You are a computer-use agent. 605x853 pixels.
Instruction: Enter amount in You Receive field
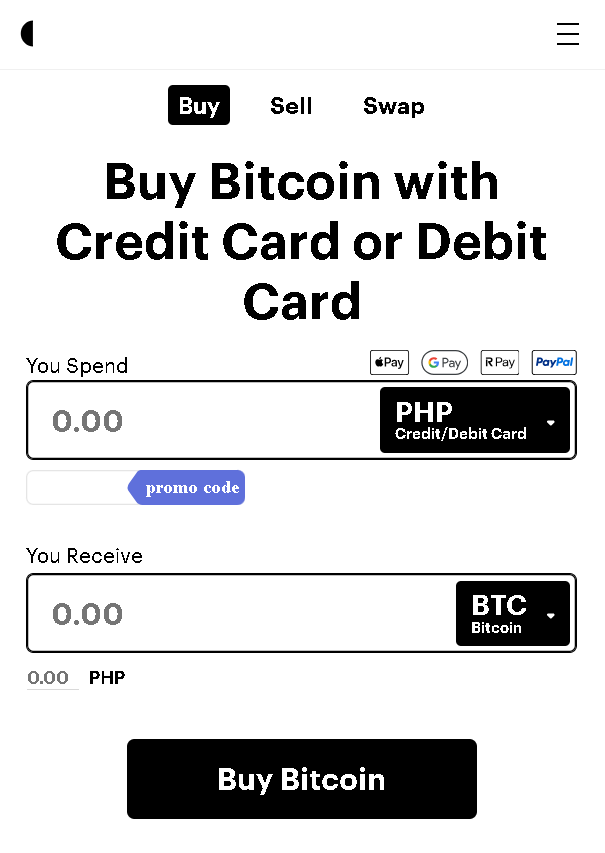pyautogui.click(x=230, y=613)
